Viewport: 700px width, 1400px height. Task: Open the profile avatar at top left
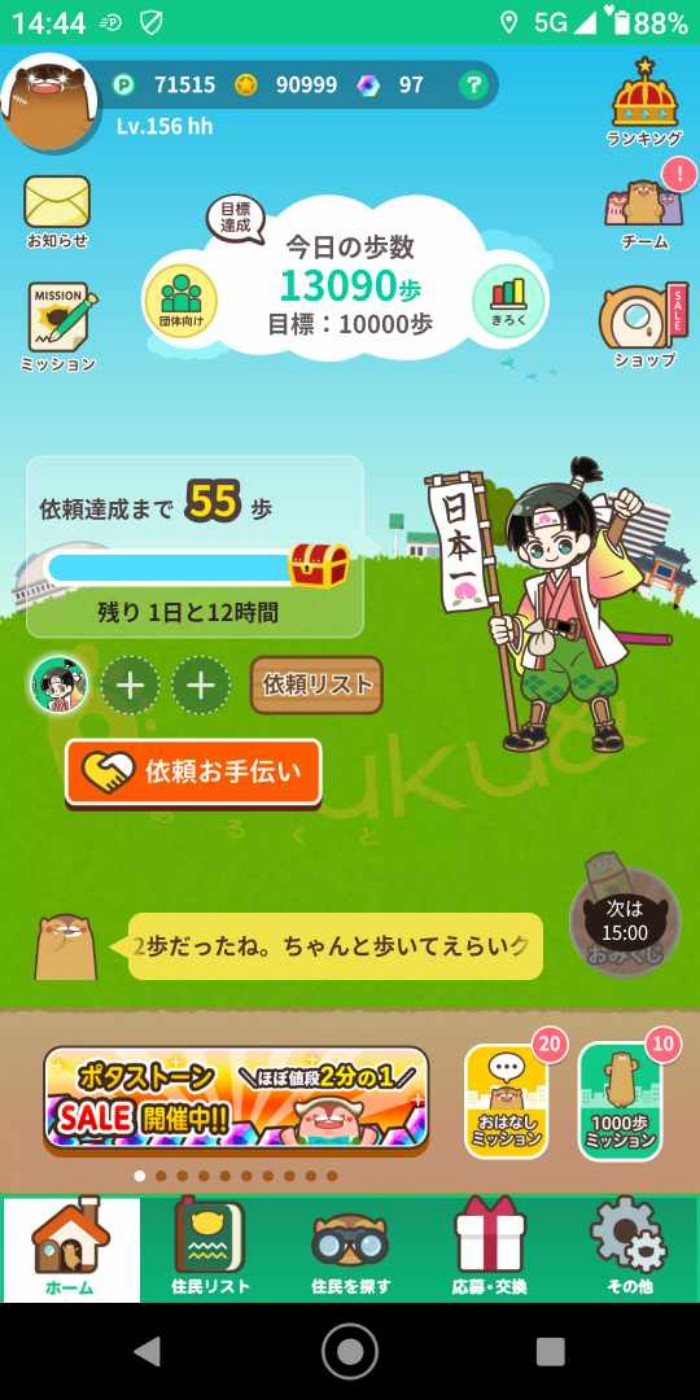(x=48, y=100)
